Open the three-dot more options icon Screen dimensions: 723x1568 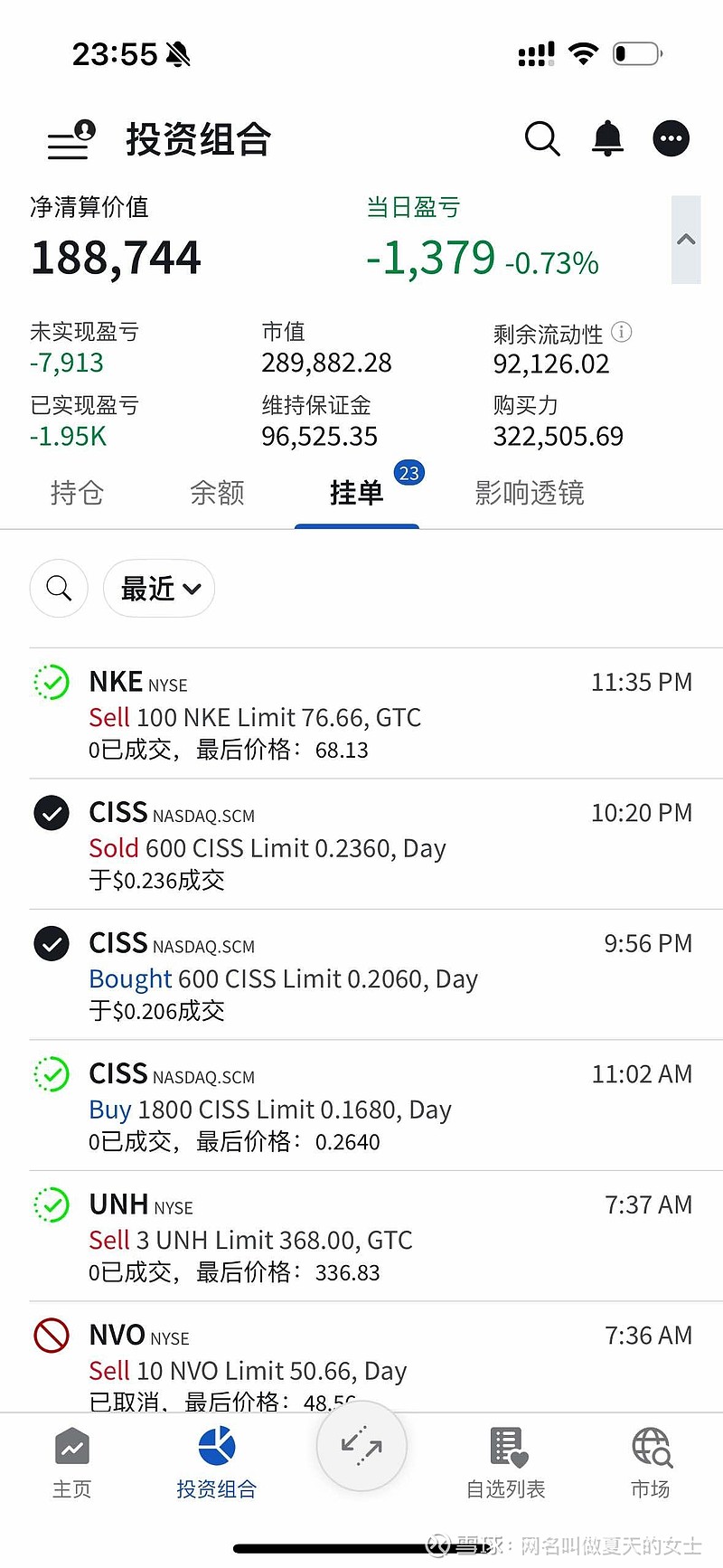coord(671,137)
